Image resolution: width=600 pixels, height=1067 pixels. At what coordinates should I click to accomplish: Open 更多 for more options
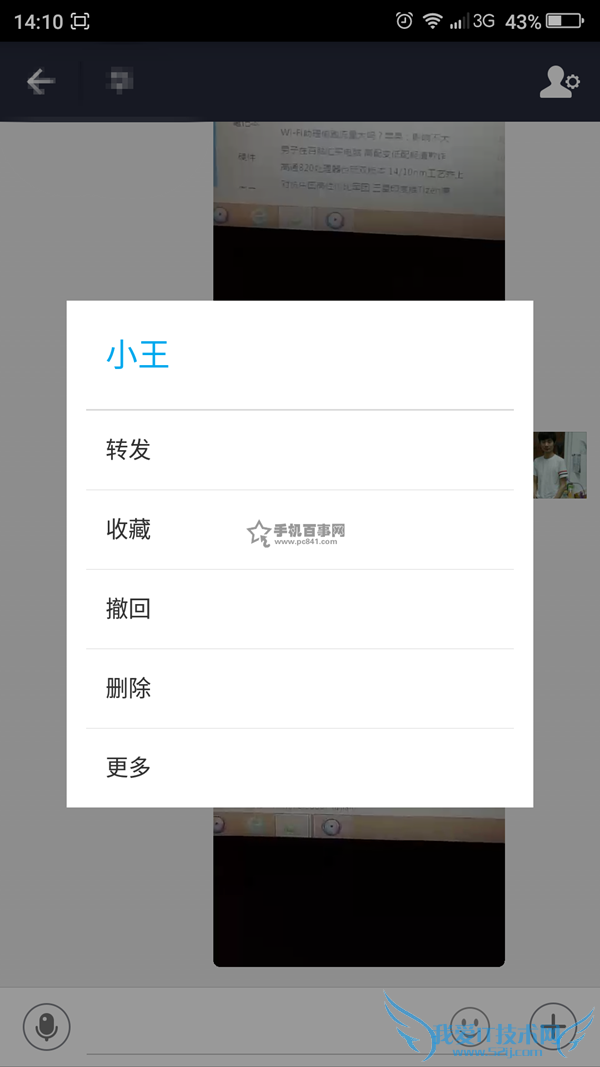click(x=299, y=768)
